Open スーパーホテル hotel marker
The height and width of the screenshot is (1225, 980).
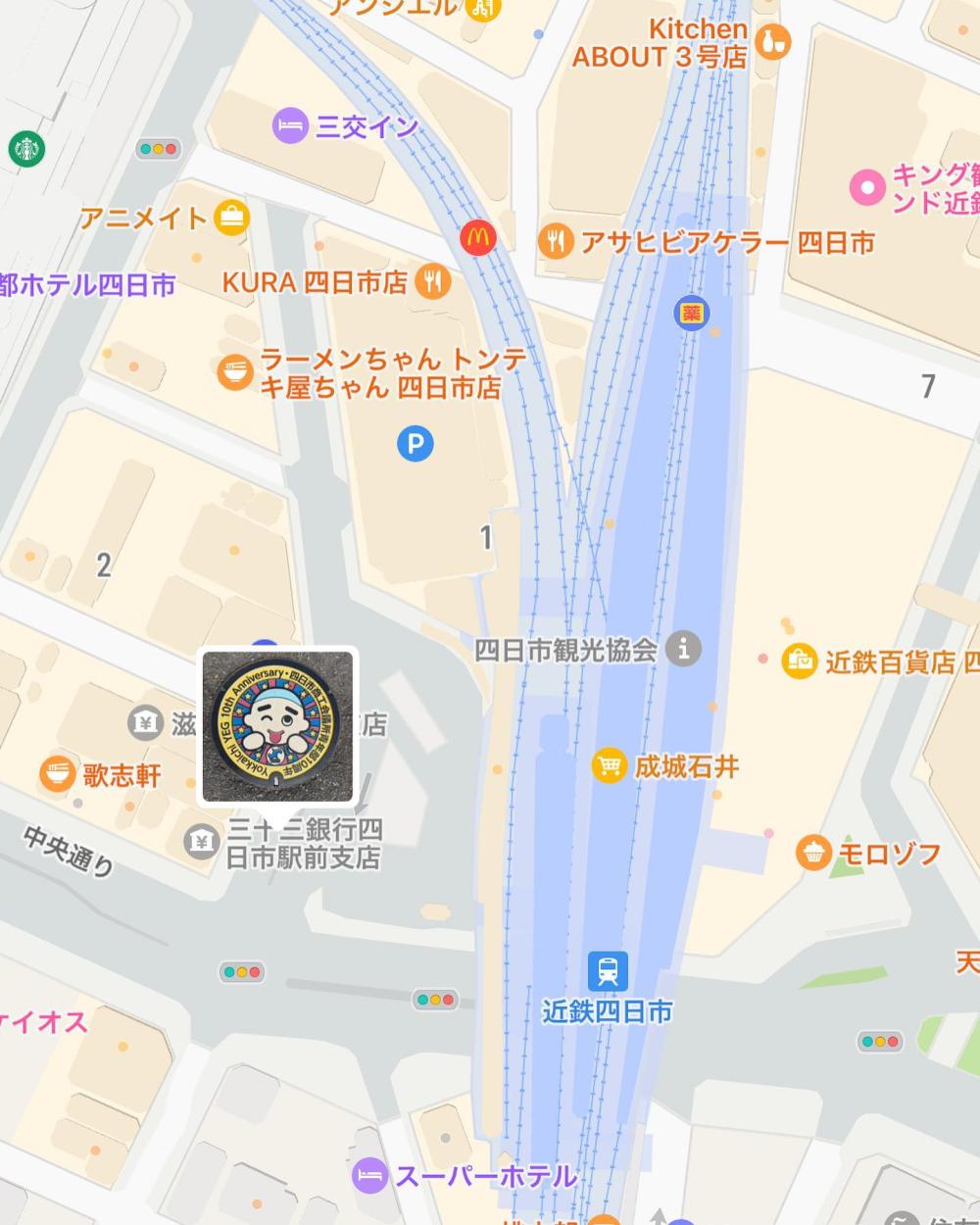point(369,1175)
